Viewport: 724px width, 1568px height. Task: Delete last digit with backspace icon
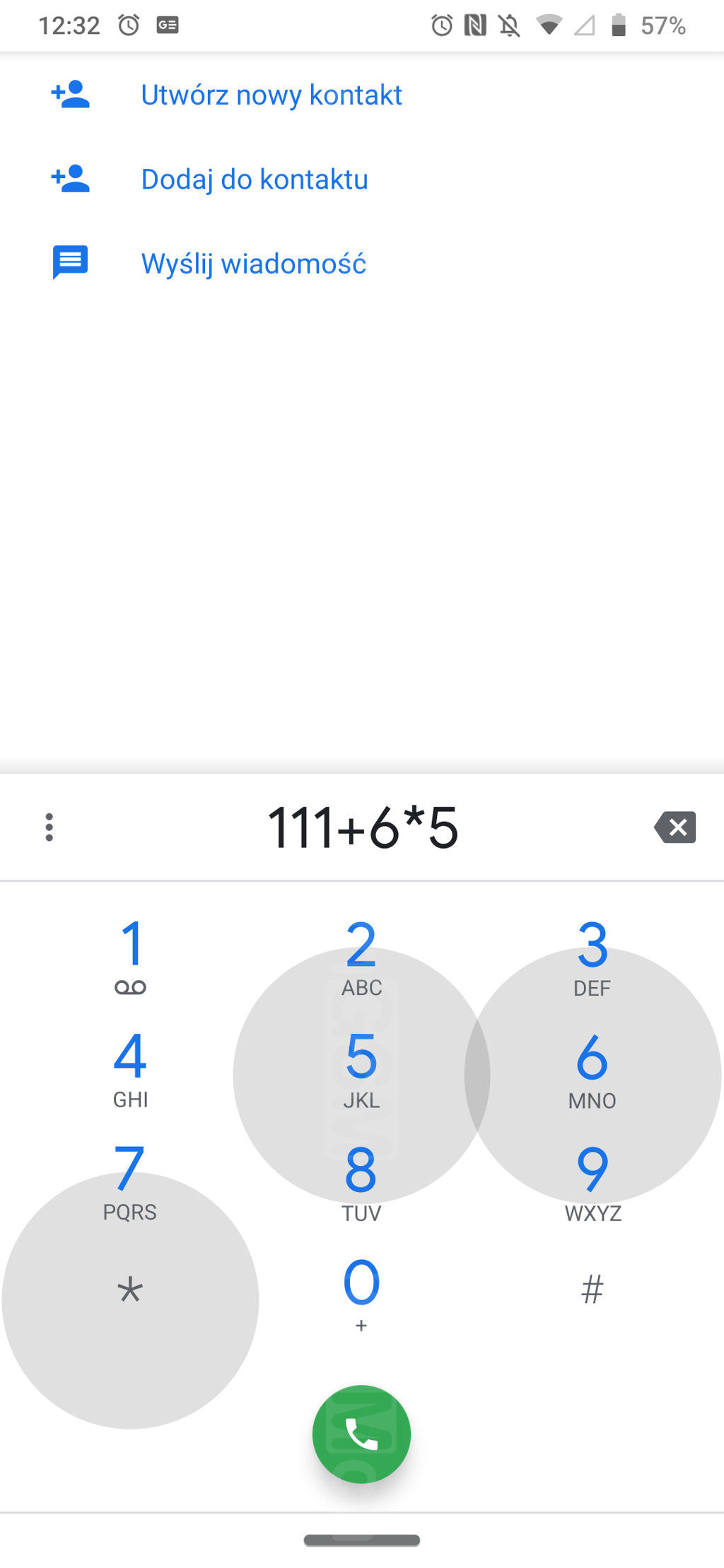click(675, 827)
